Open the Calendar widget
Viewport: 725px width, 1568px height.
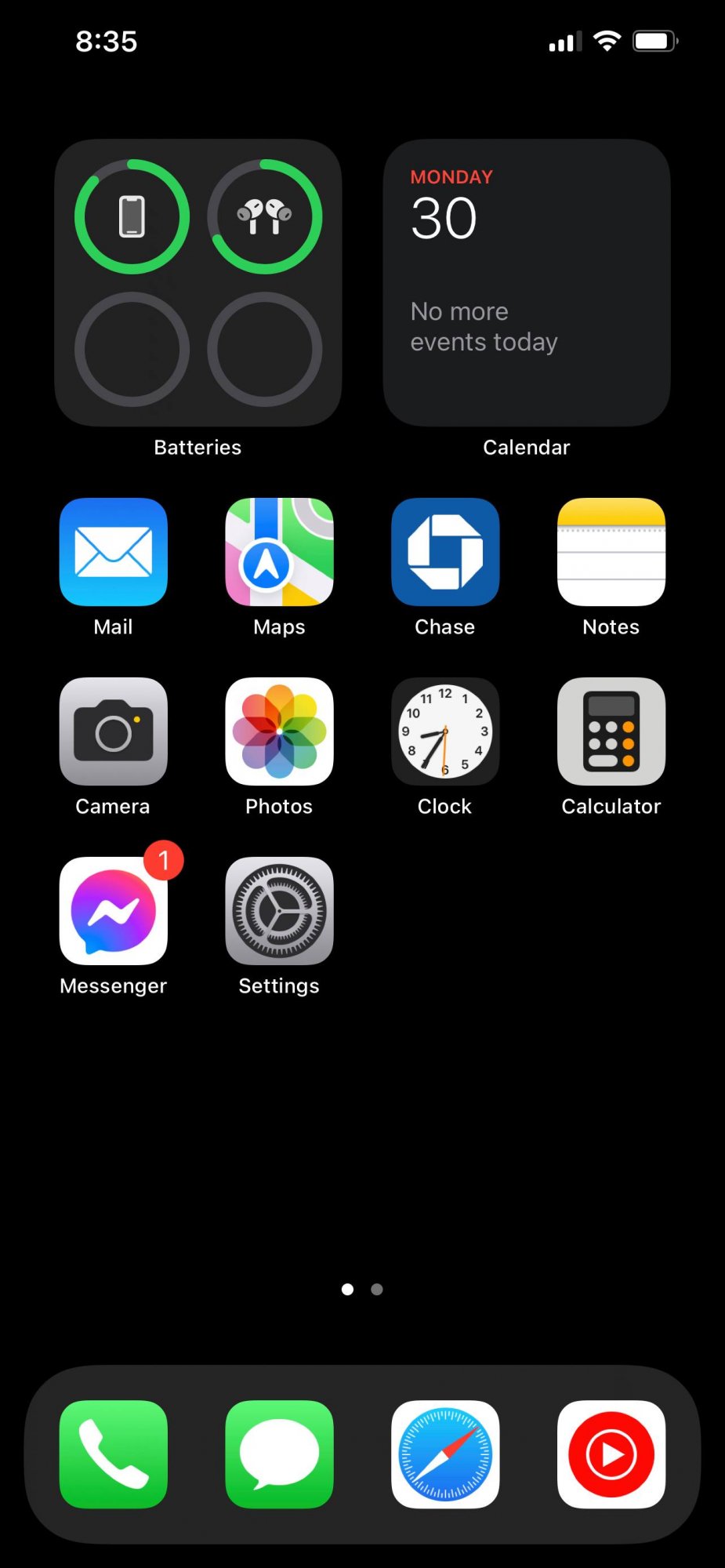[x=527, y=283]
